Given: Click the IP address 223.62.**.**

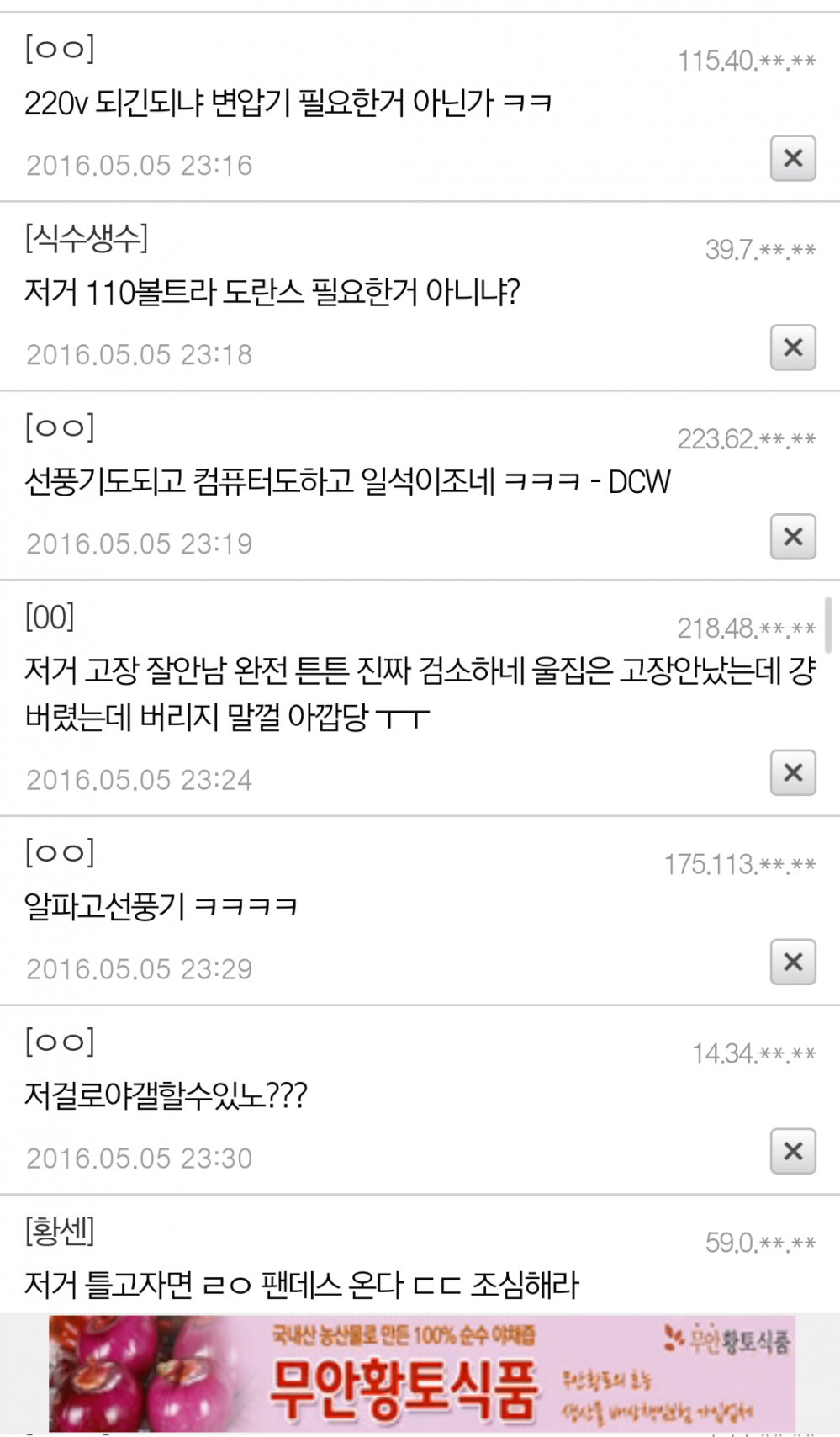Looking at the screenshot, I should [x=748, y=437].
